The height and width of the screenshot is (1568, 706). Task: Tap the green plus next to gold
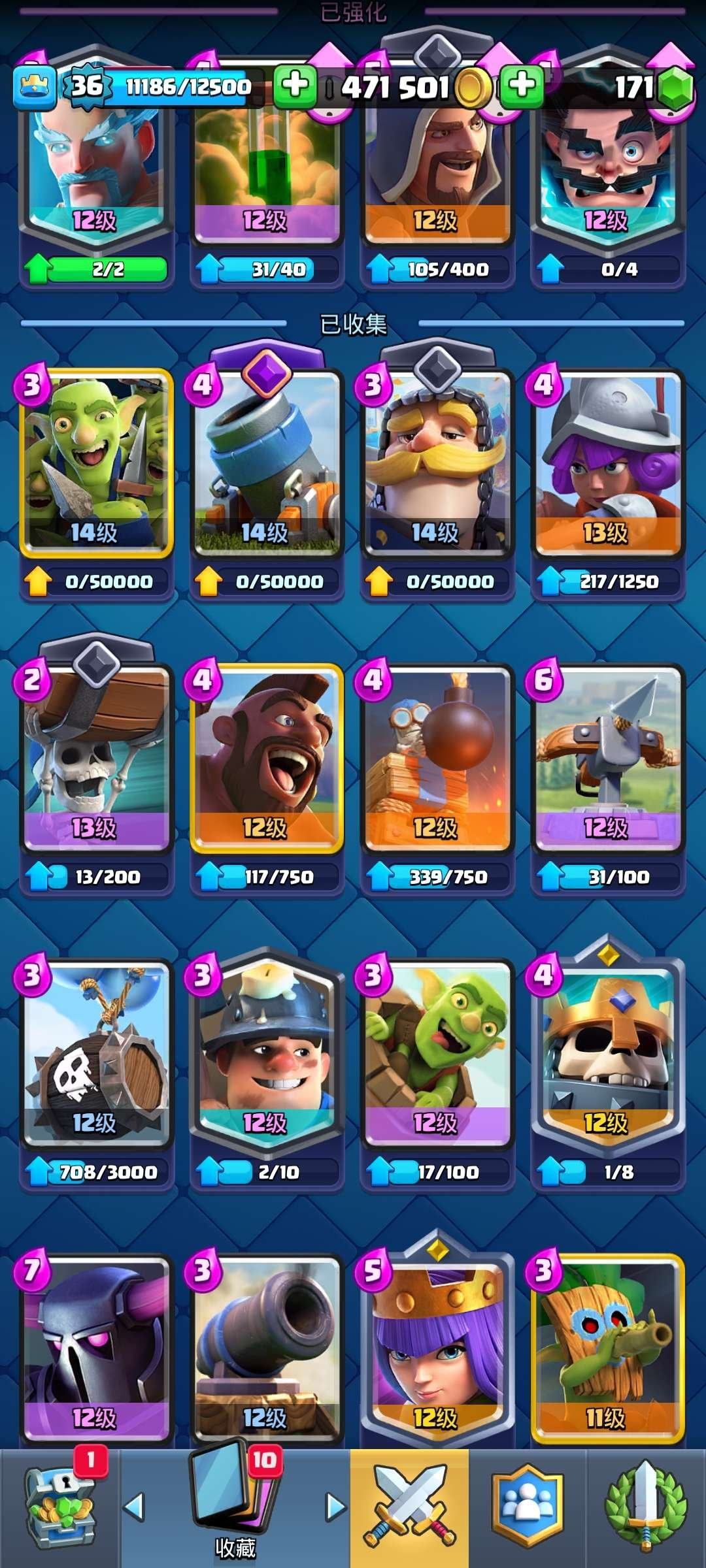[295, 86]
